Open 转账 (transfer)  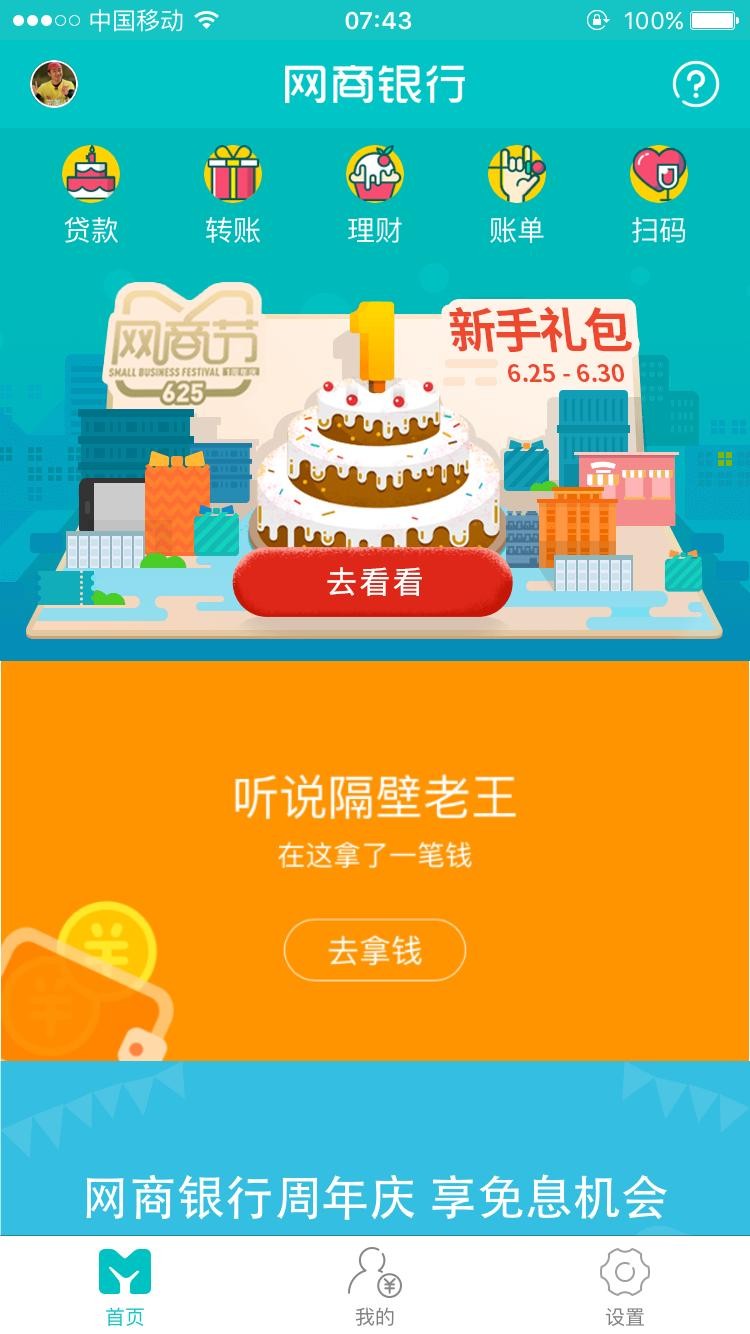click(233, 195)
